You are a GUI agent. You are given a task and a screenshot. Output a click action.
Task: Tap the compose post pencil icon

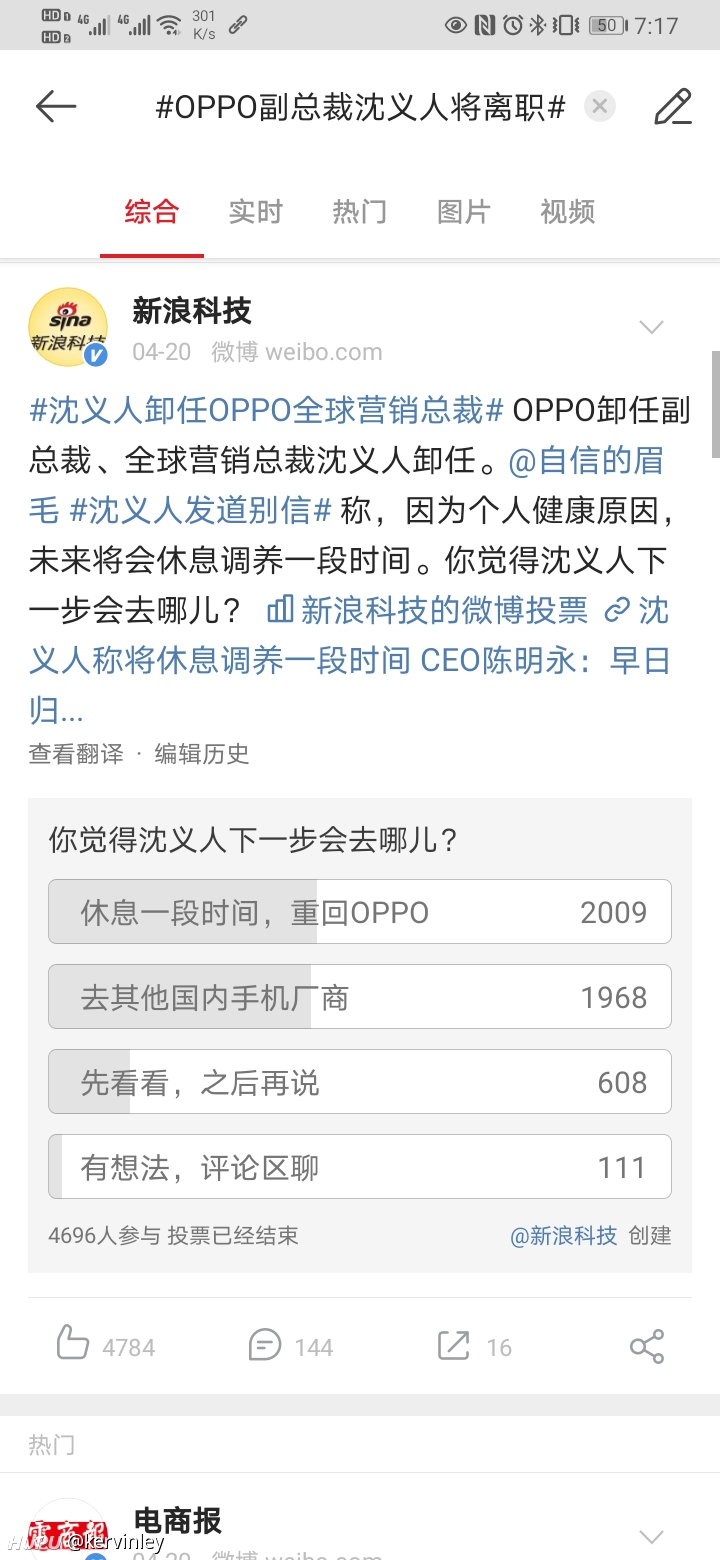(x=673, y=106)
